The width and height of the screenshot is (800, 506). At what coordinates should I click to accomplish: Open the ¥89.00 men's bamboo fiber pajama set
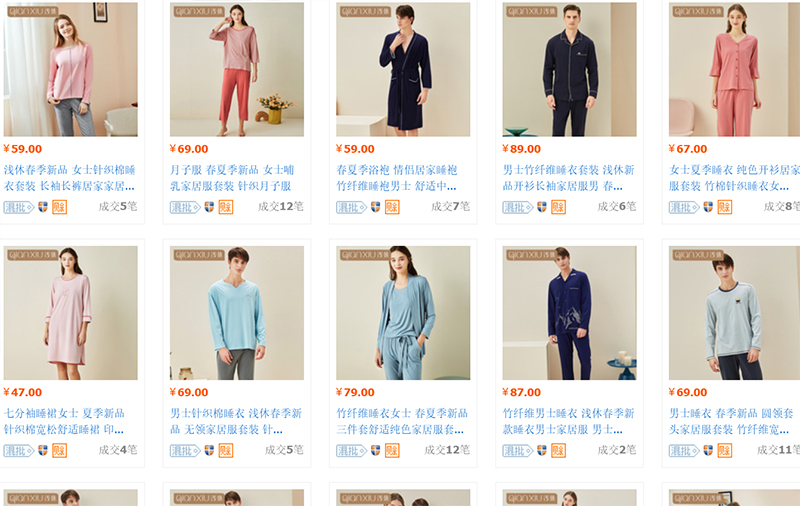[569, 70]
